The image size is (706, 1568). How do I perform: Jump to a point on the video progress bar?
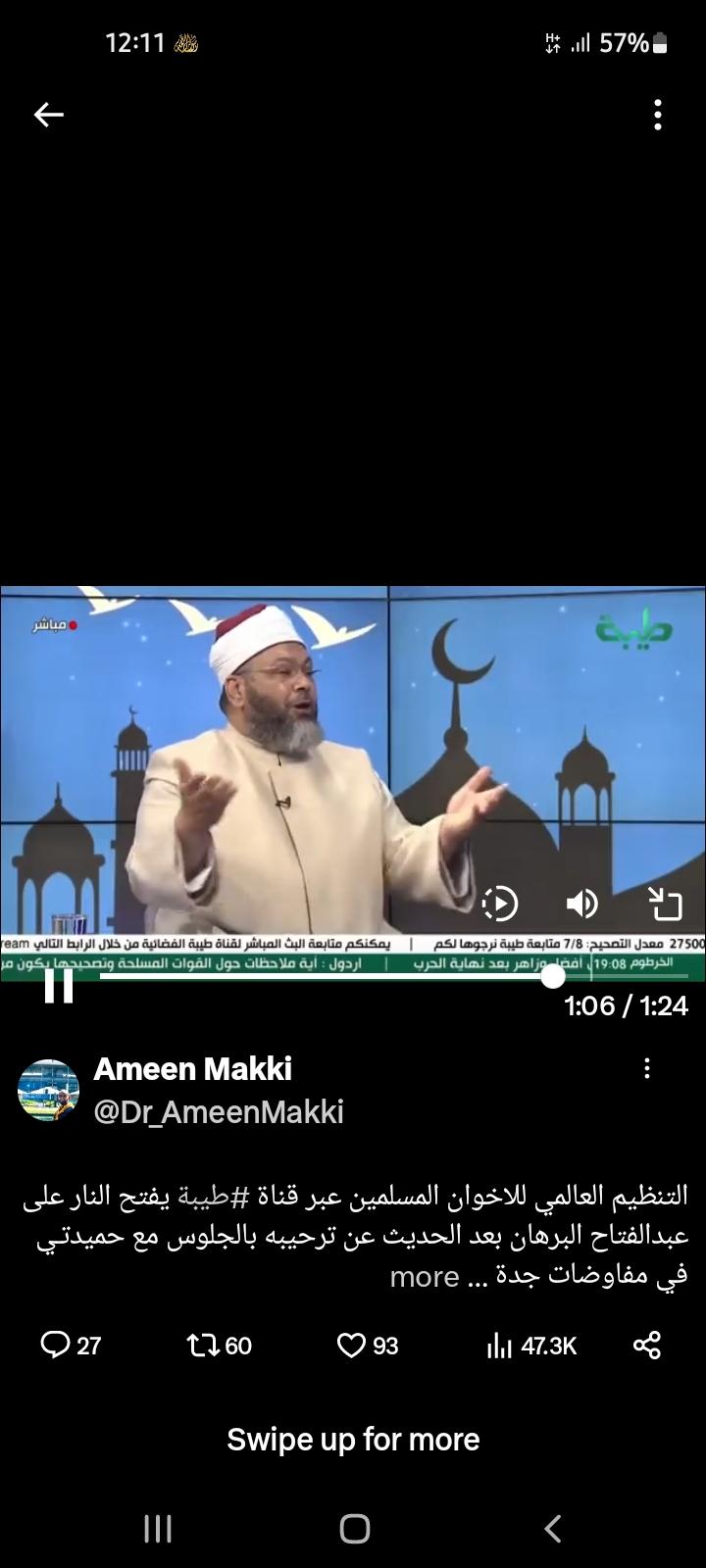[324, 976]
